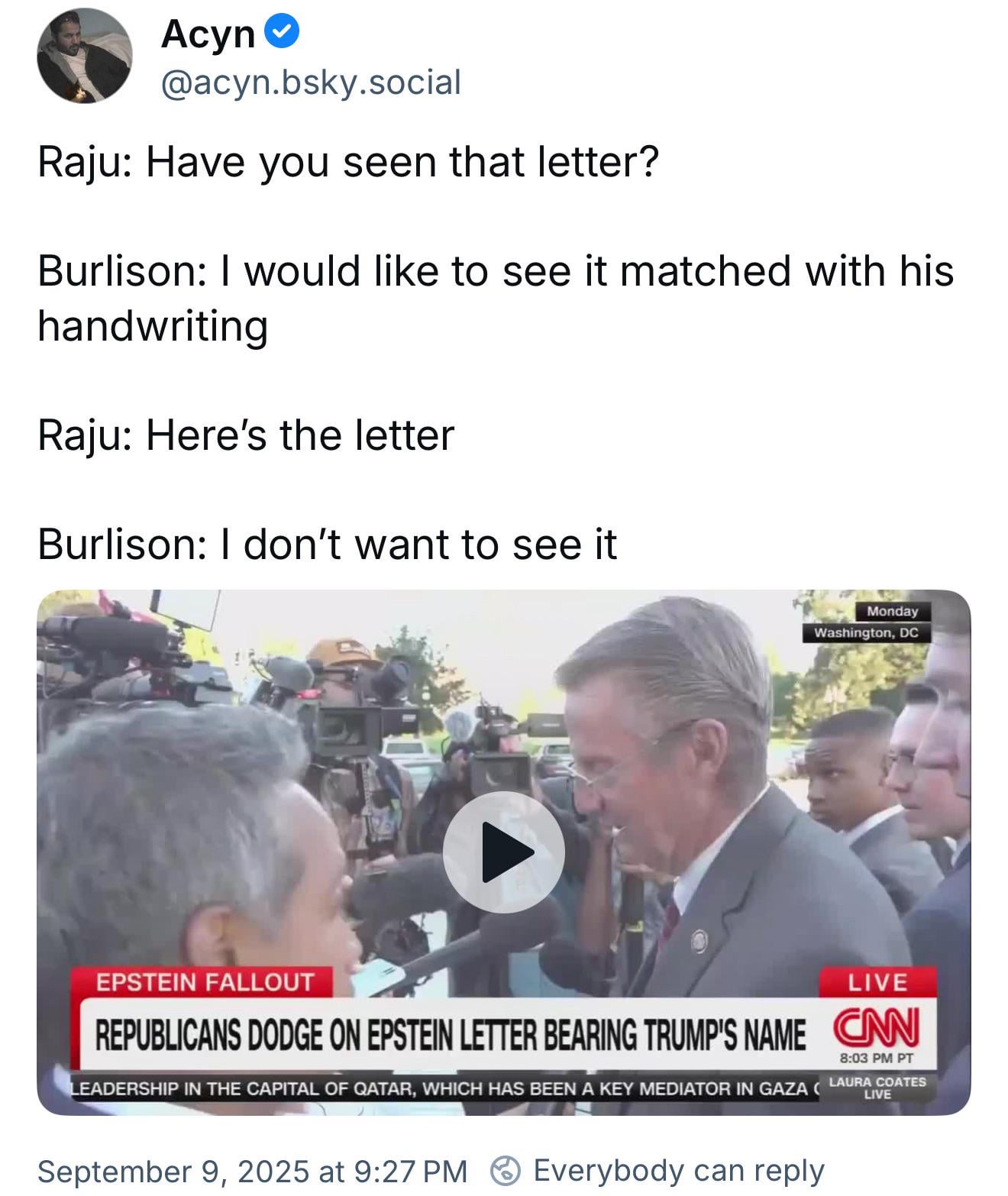Open the @acyn.bsky.social handle
Image resolution: width=1008 pixels, height=1196 pixels.
311,82
